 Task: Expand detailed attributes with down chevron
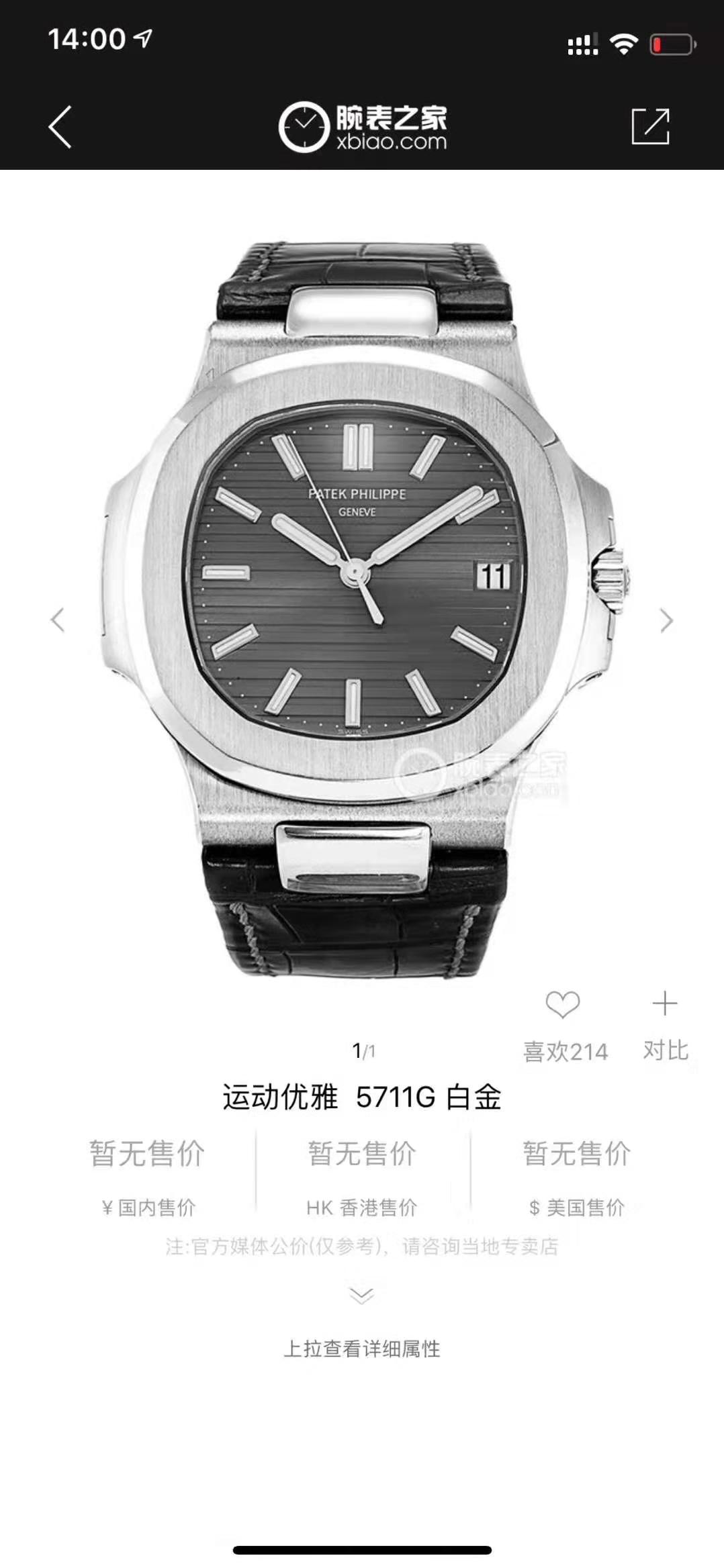(x=362, y=1295)
